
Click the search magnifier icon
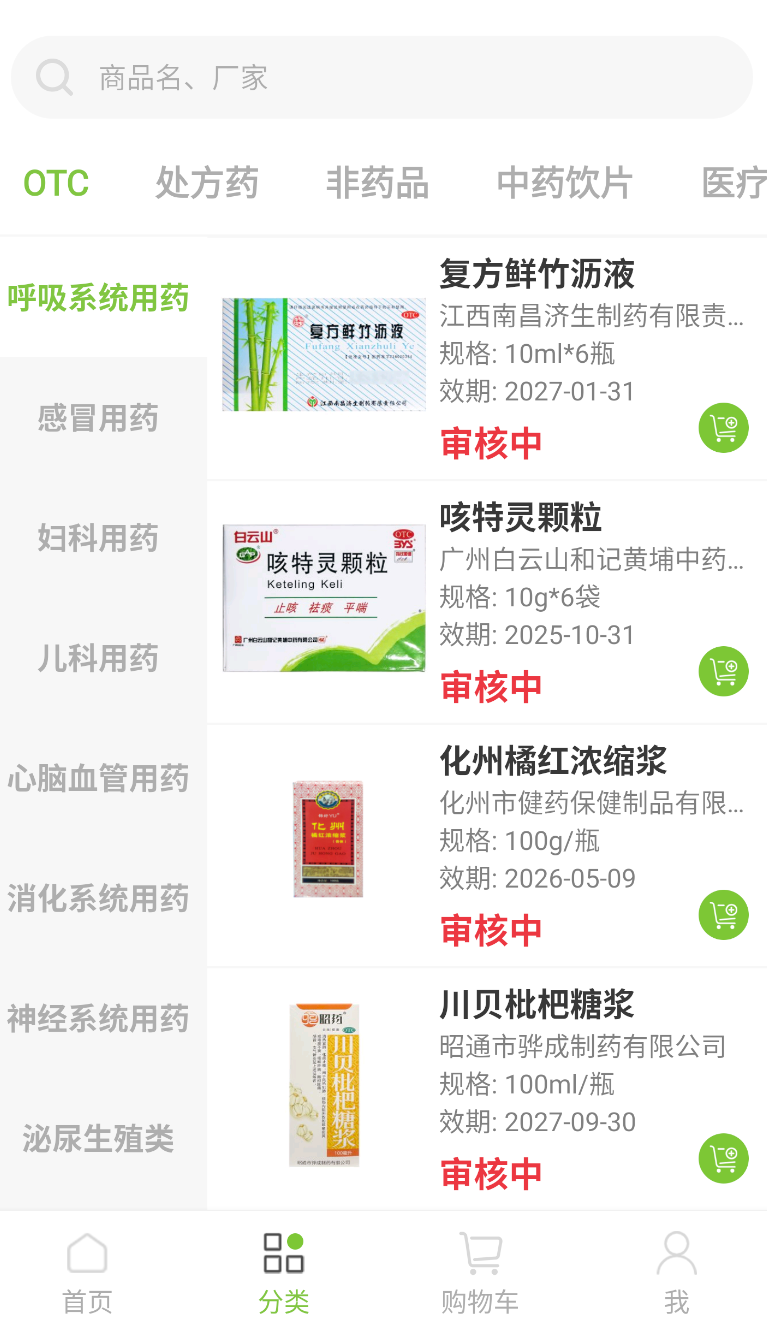pos(54,76)
